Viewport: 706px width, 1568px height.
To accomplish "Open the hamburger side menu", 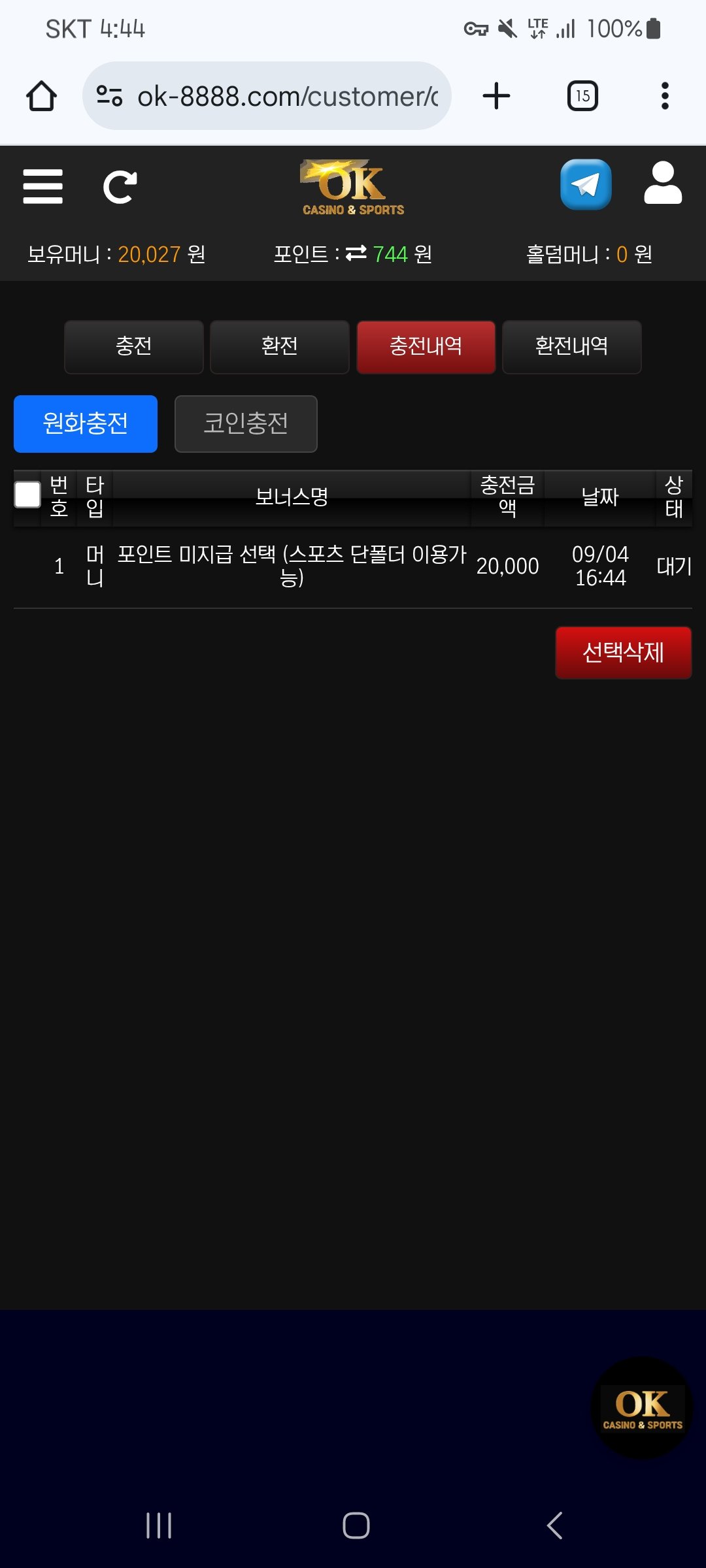I will click(x=42, y=187).
